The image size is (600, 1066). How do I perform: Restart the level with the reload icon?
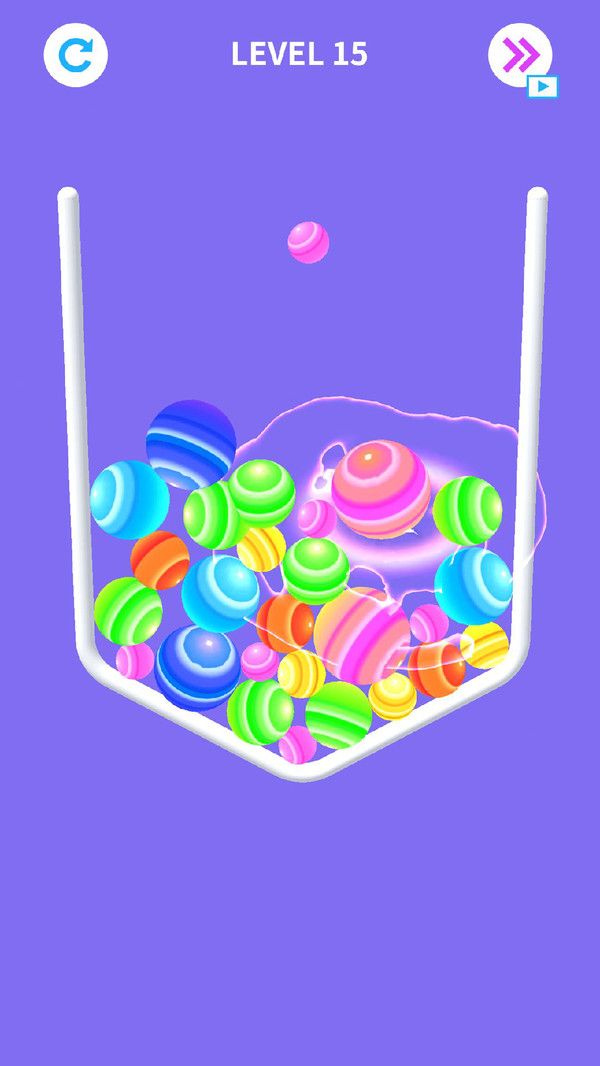tap(75, 54)
